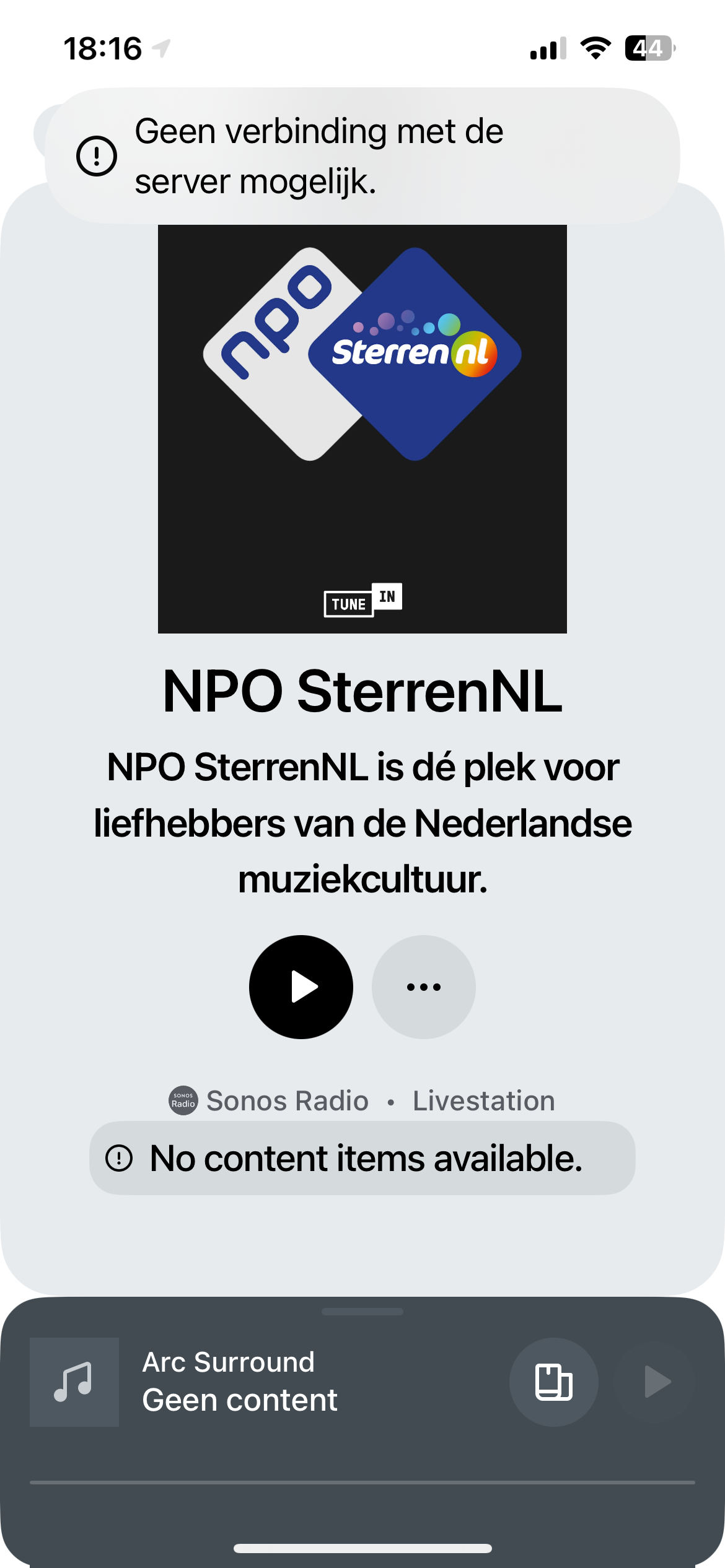725x1568 pixels.
Task: Tap the NPO SterrenNL station artwork
Action: (362, 429)
